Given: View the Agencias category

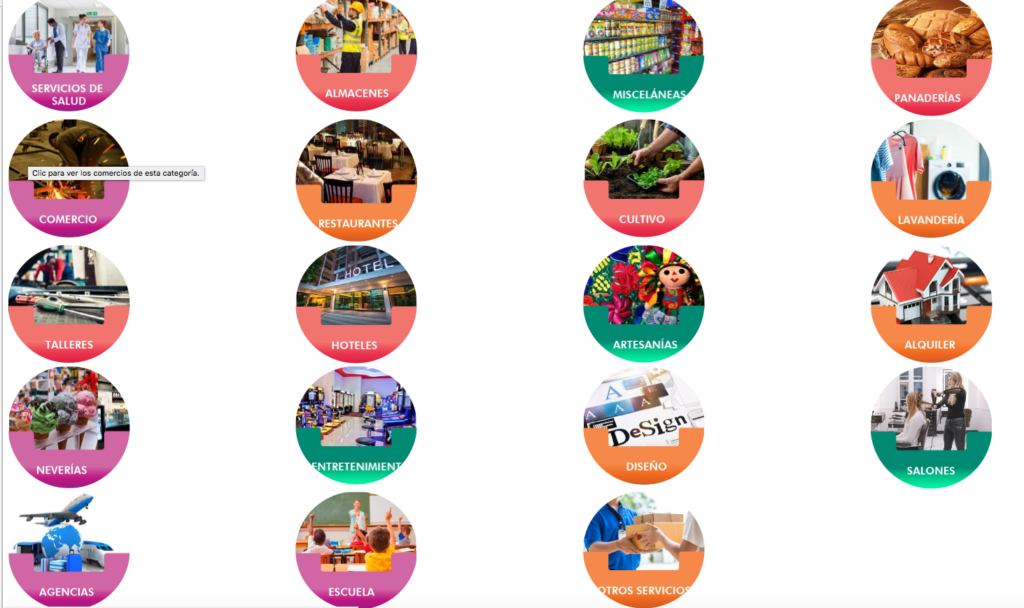Looking at the screenshot, I should tap(68, 550).
